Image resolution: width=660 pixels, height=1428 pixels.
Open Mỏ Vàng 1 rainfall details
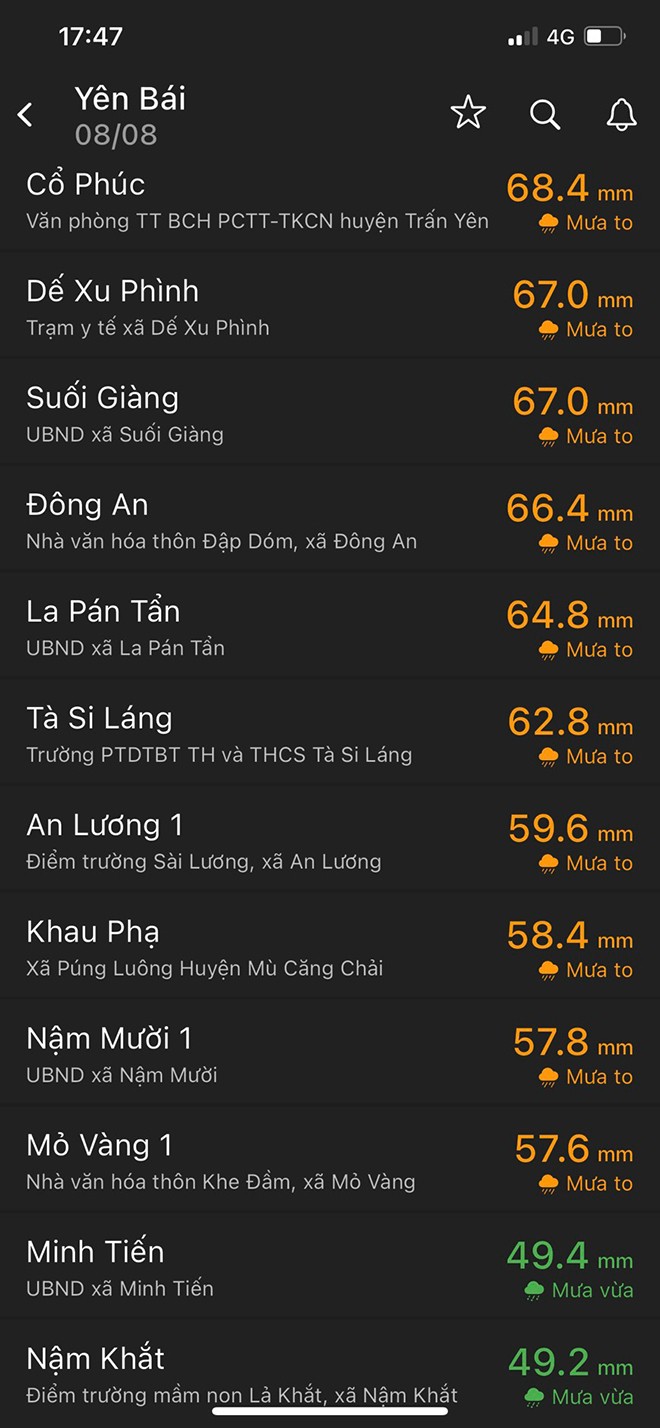330,1160
